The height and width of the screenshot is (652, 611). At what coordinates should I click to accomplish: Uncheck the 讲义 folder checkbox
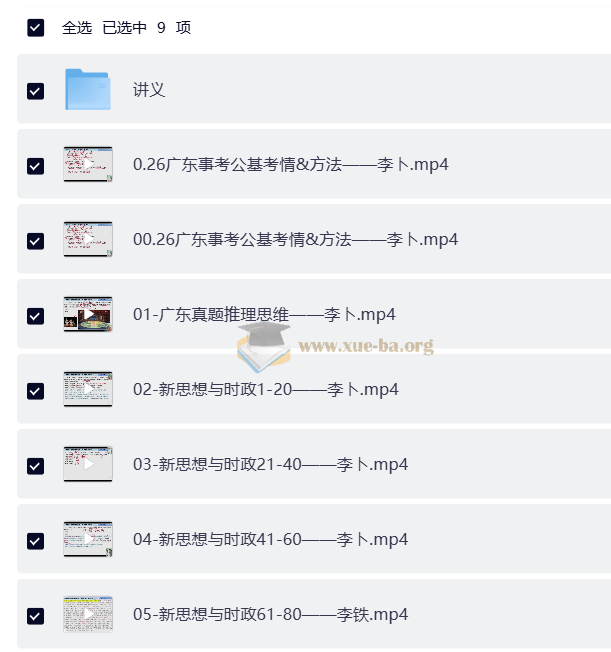pos(36,91)
